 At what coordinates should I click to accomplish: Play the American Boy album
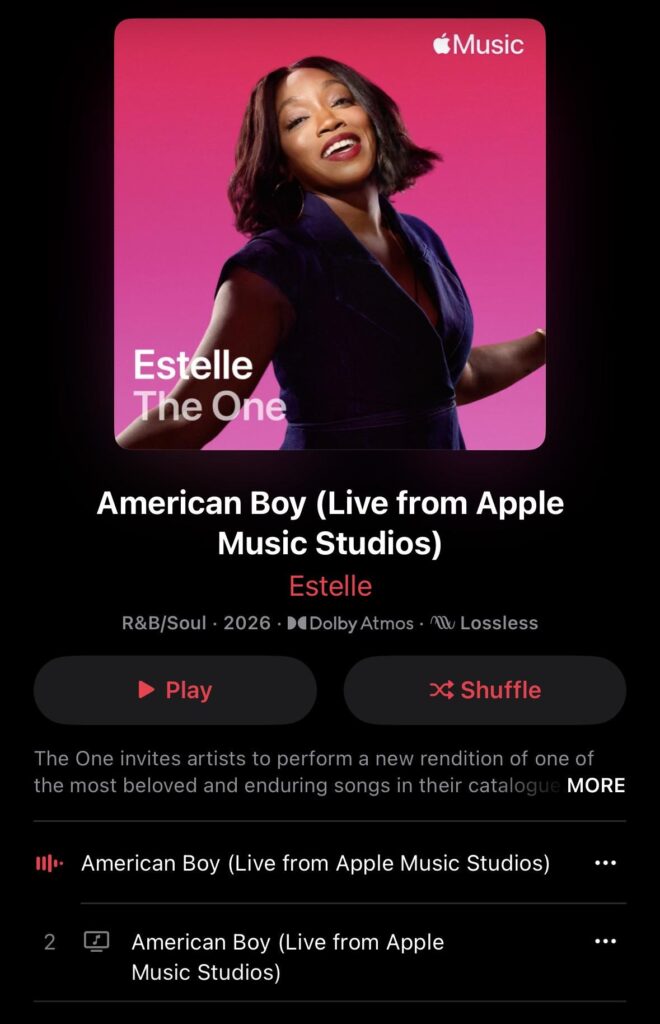[175, 690]
